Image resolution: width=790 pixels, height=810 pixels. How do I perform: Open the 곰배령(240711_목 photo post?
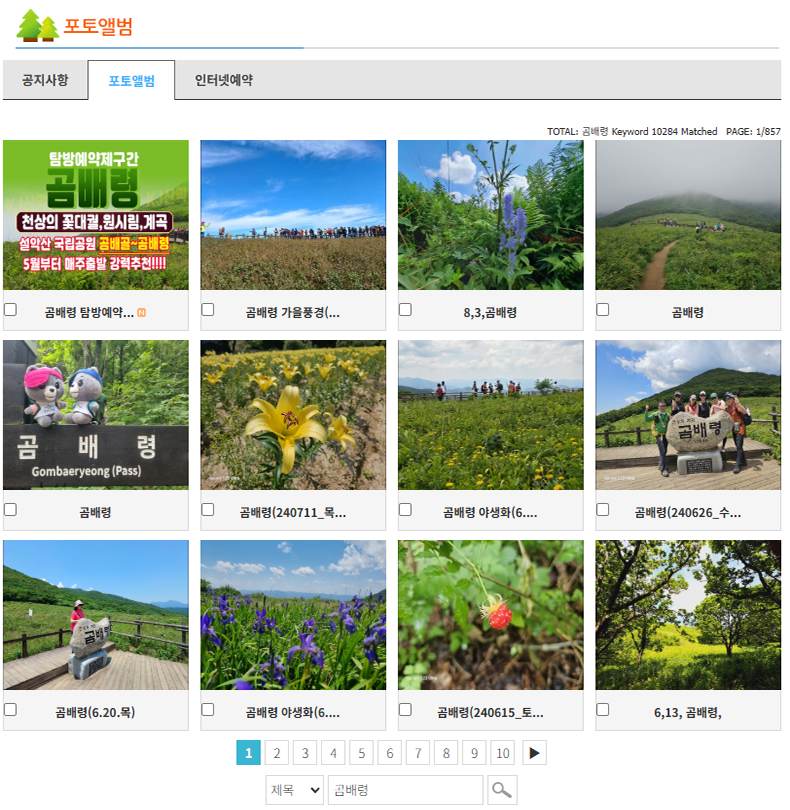tap(293, 414)
